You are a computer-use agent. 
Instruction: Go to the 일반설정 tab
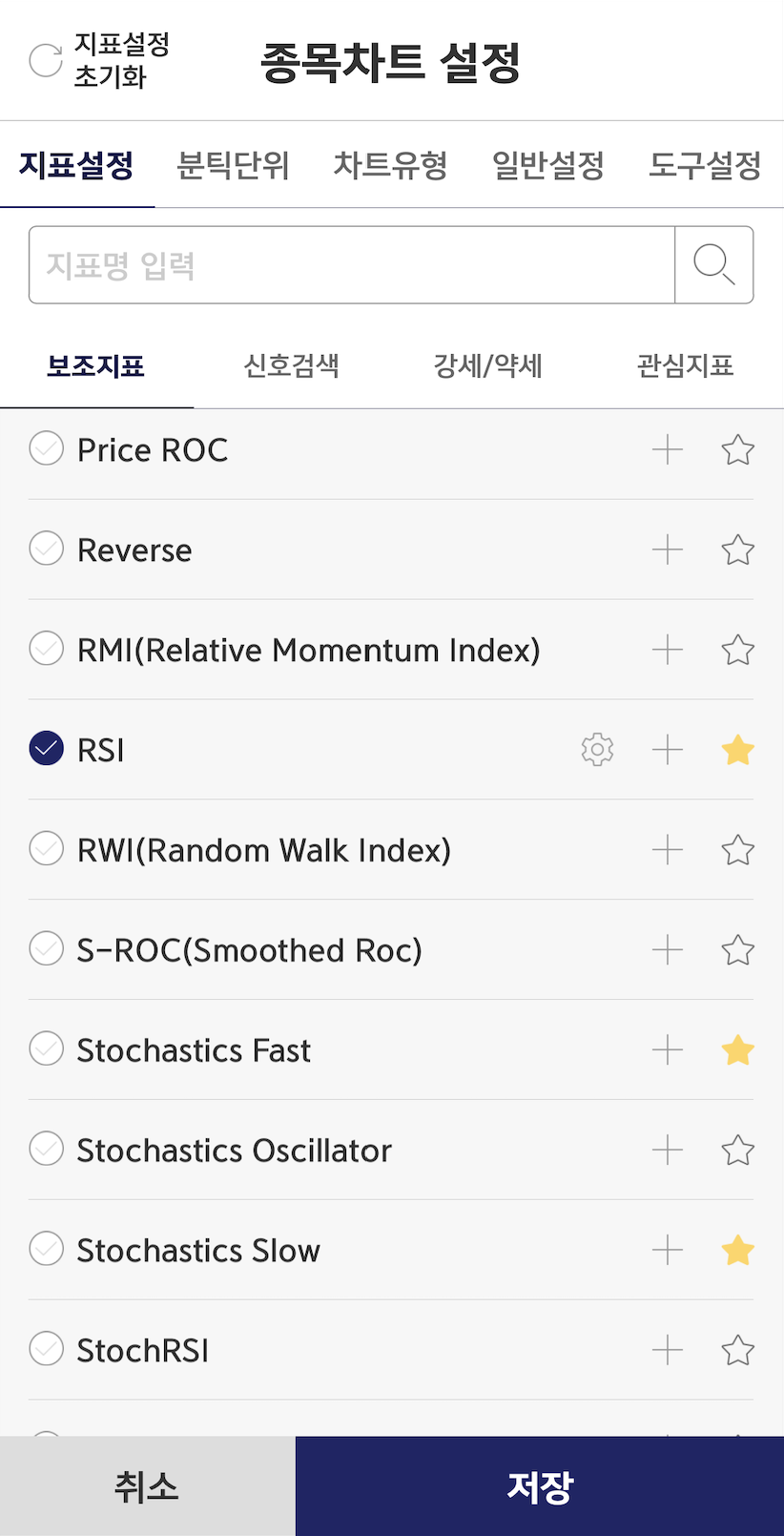coord(548,165)
